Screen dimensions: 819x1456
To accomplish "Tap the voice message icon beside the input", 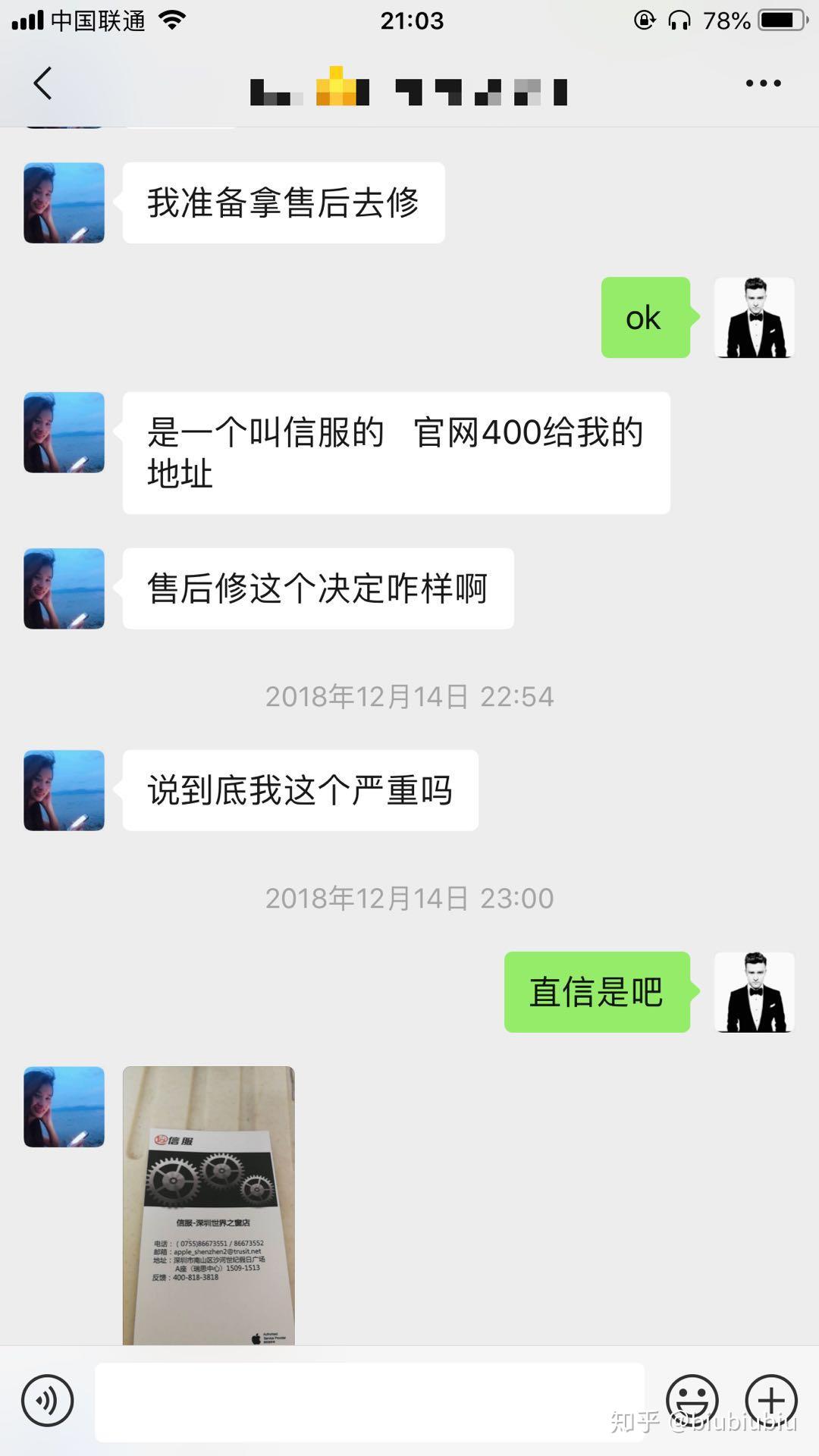I will (x=47, y=1401).
